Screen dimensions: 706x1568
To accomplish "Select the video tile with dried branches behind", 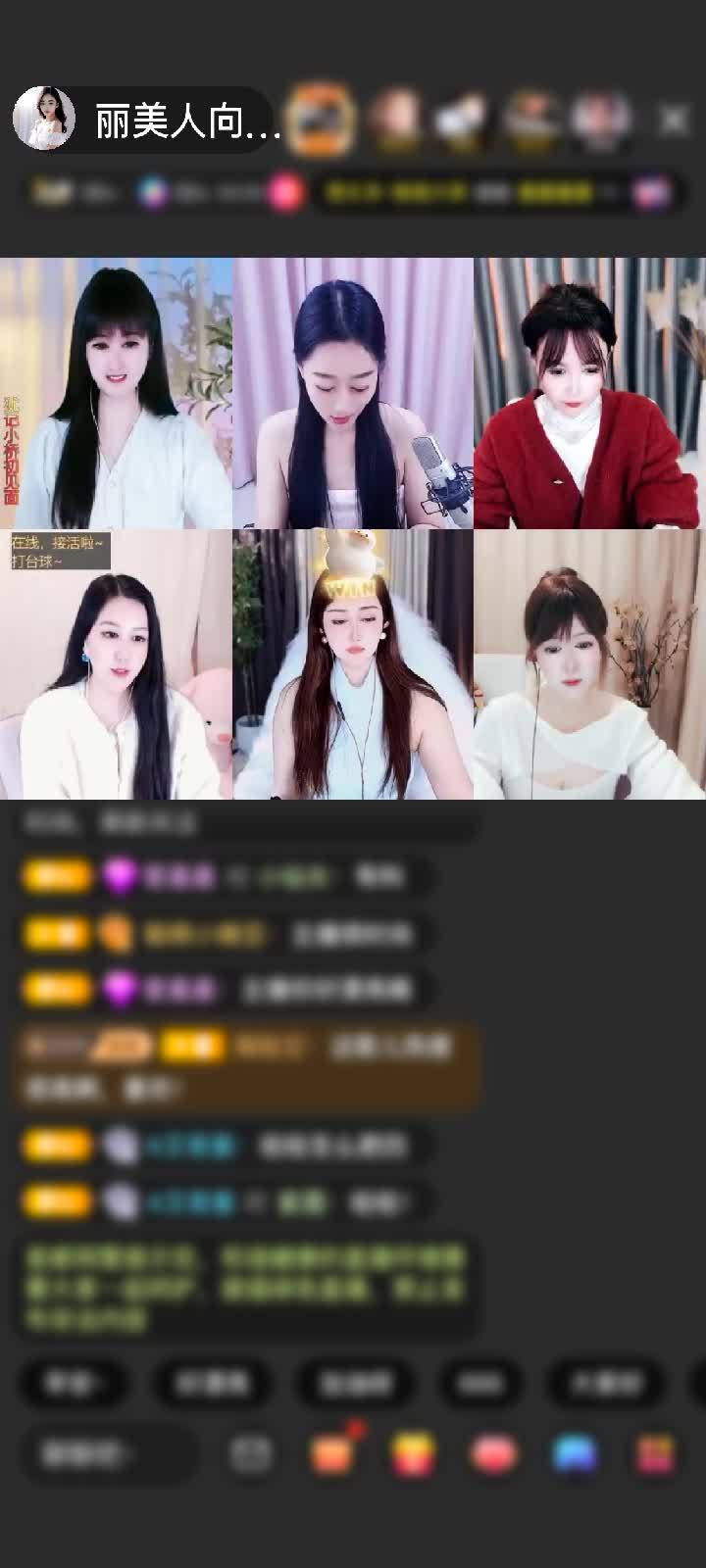I will [x=588, y=665].
